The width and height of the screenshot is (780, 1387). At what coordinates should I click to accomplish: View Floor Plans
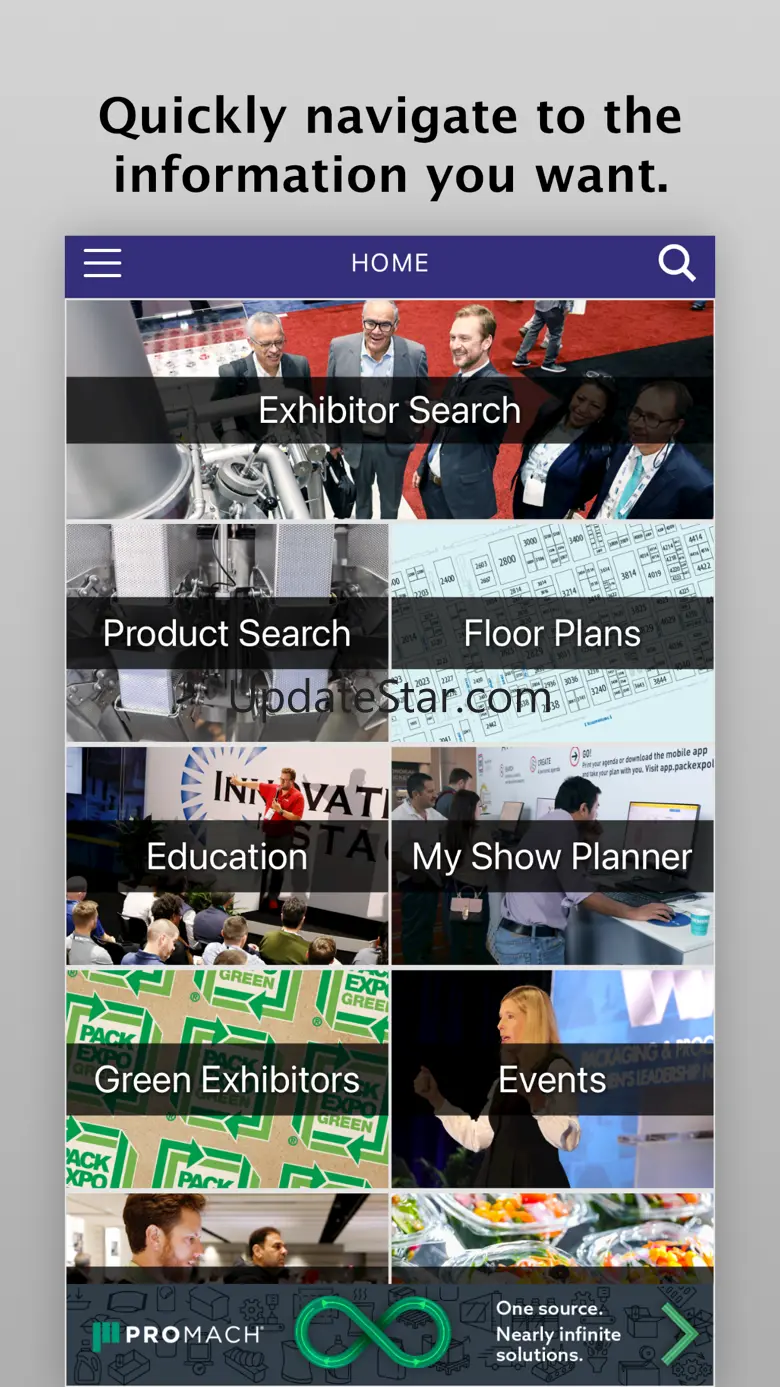[x=553, y=632]
